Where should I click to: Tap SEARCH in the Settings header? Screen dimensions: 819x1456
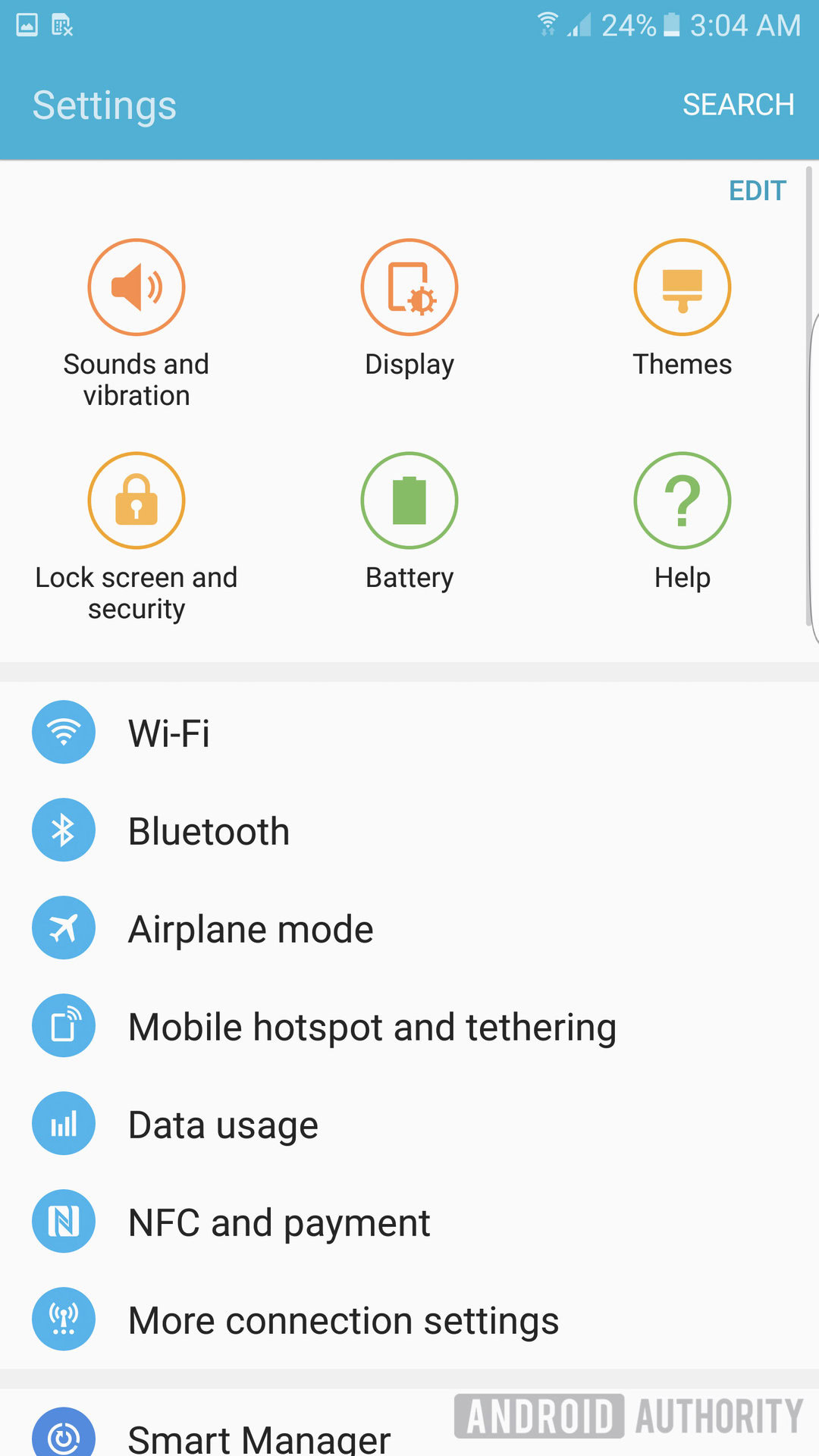click(738, 105)
